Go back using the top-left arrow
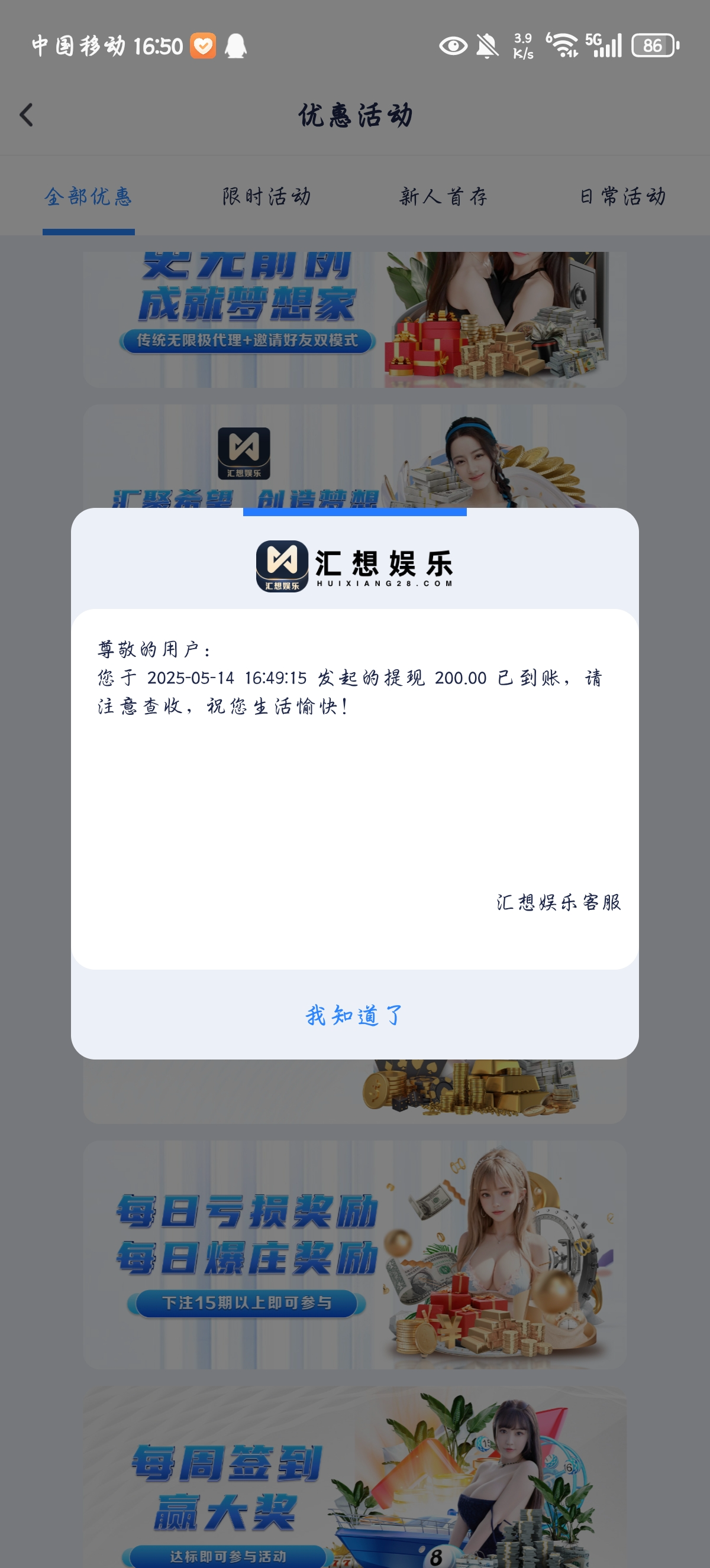 click(x=26, y=115)
